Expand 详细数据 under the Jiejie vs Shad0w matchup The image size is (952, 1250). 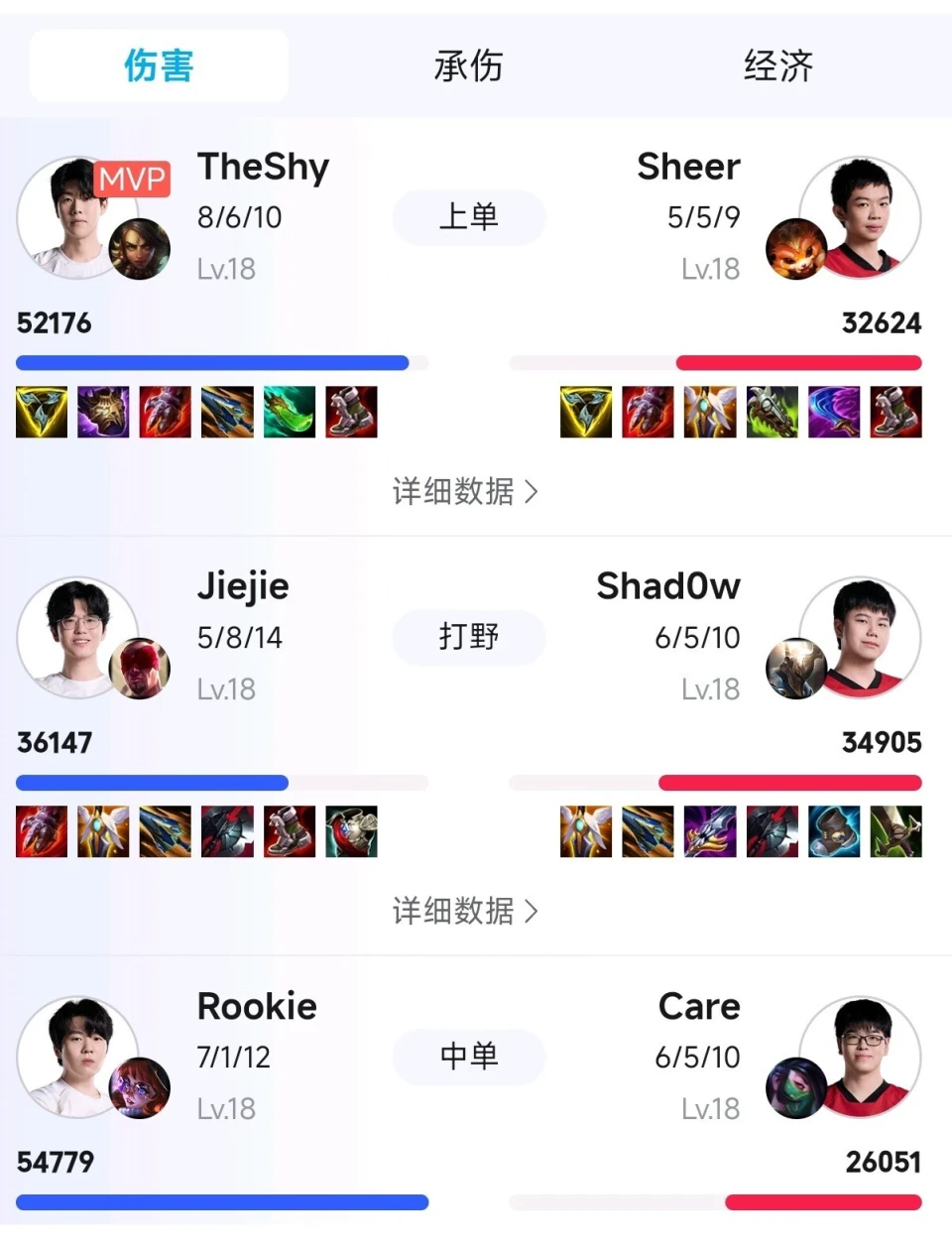(465, 911)
